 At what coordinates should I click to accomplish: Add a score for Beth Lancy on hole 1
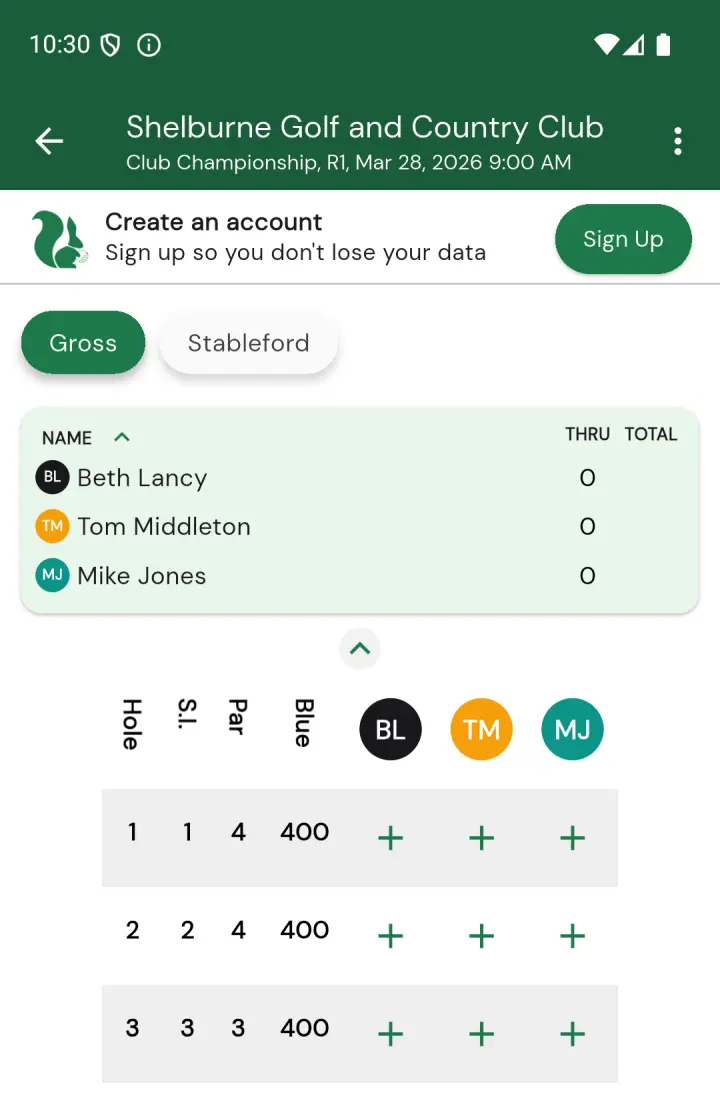[x=390, y=838]
